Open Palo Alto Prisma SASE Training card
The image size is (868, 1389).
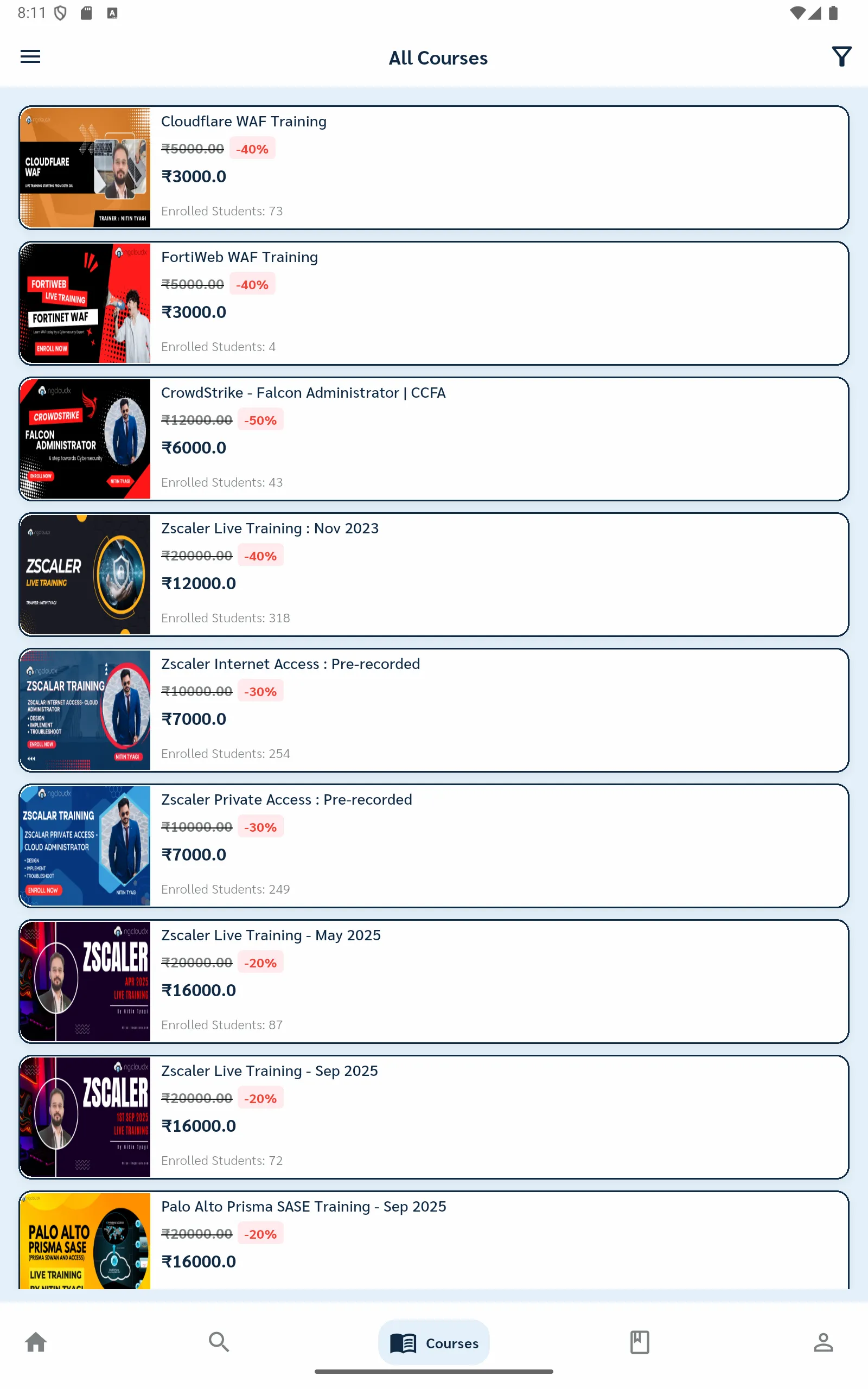tap(434, 1240)
